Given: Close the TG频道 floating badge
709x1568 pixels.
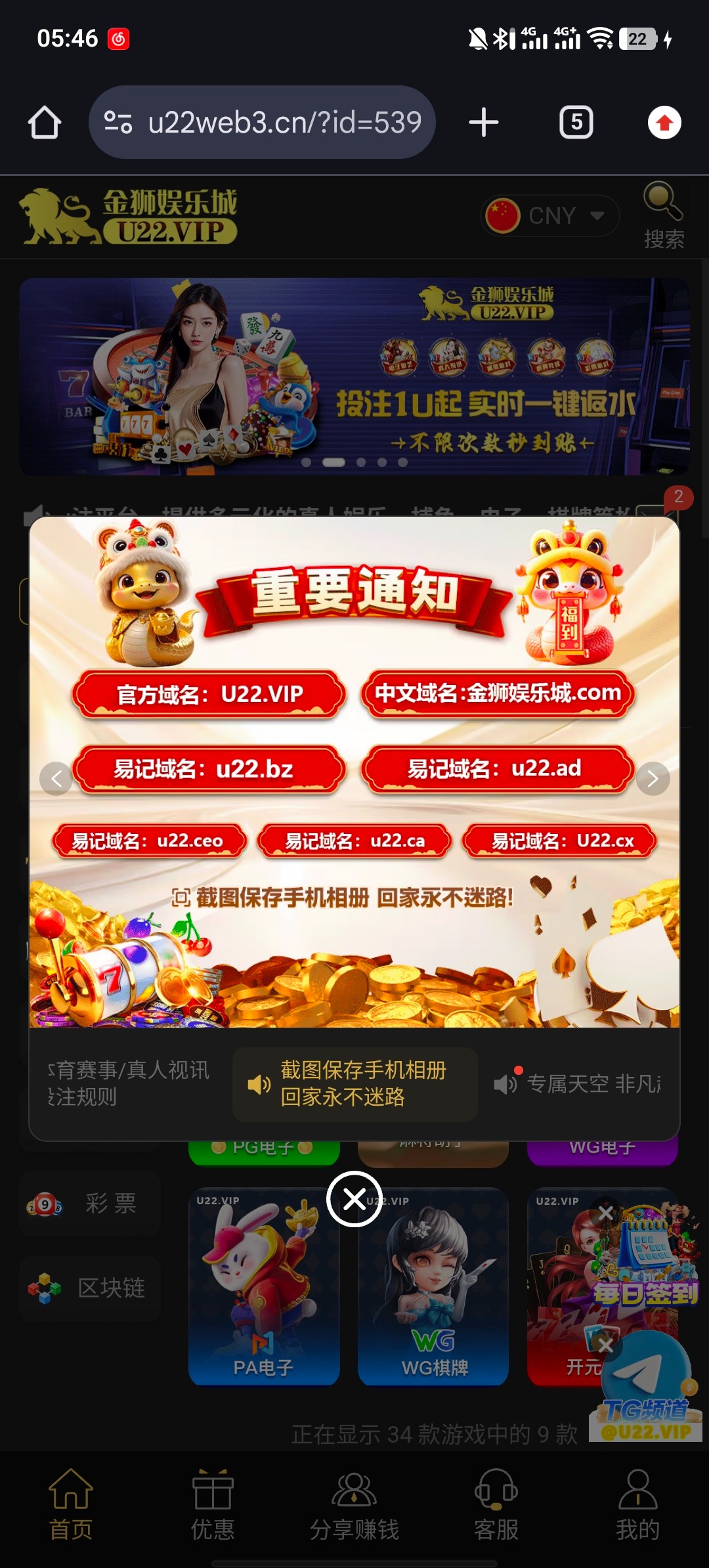Looking at the screenshot, I should click(606, 1345).
